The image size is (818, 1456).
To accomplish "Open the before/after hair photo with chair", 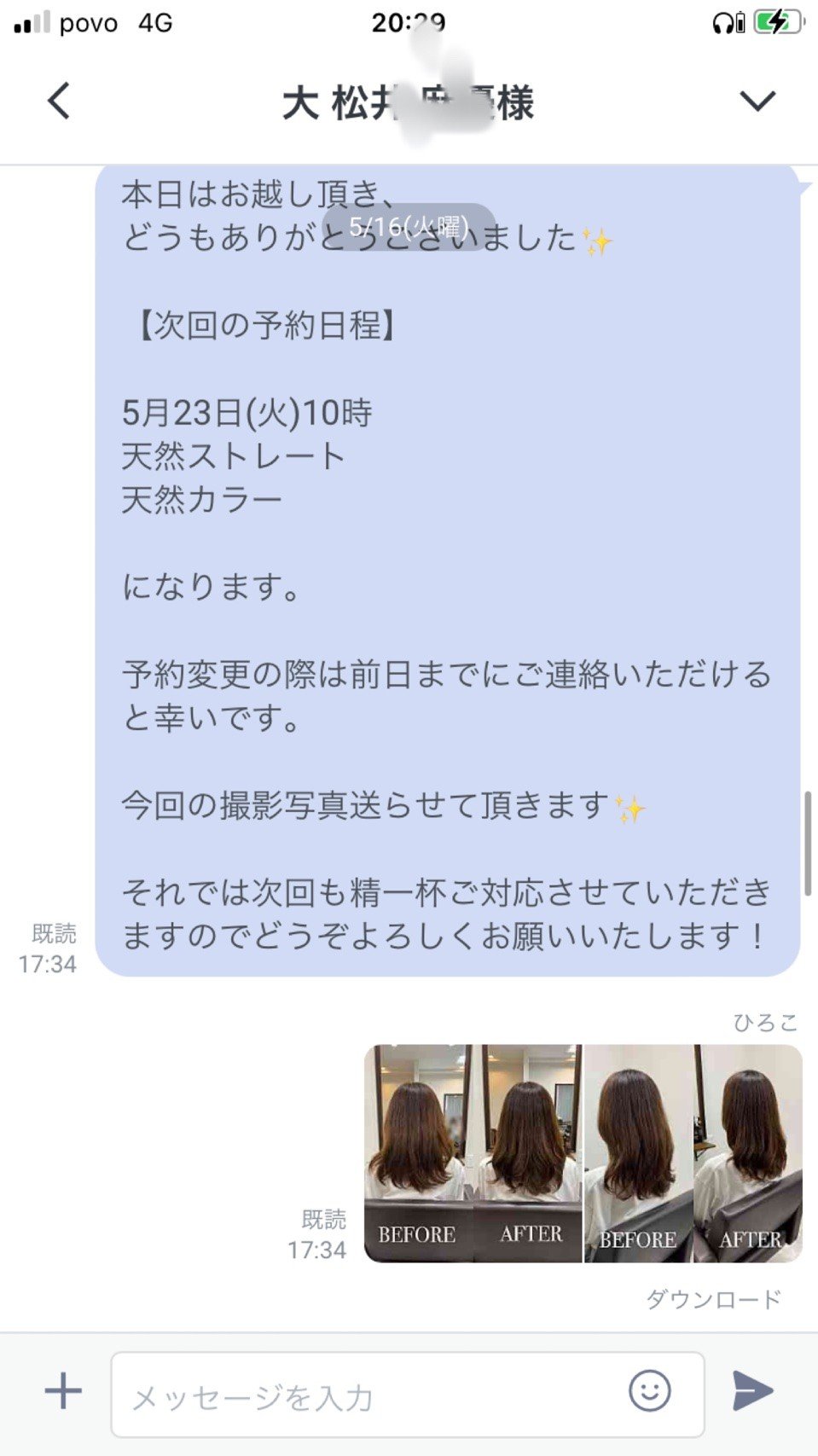I will tap(473, 1152).
